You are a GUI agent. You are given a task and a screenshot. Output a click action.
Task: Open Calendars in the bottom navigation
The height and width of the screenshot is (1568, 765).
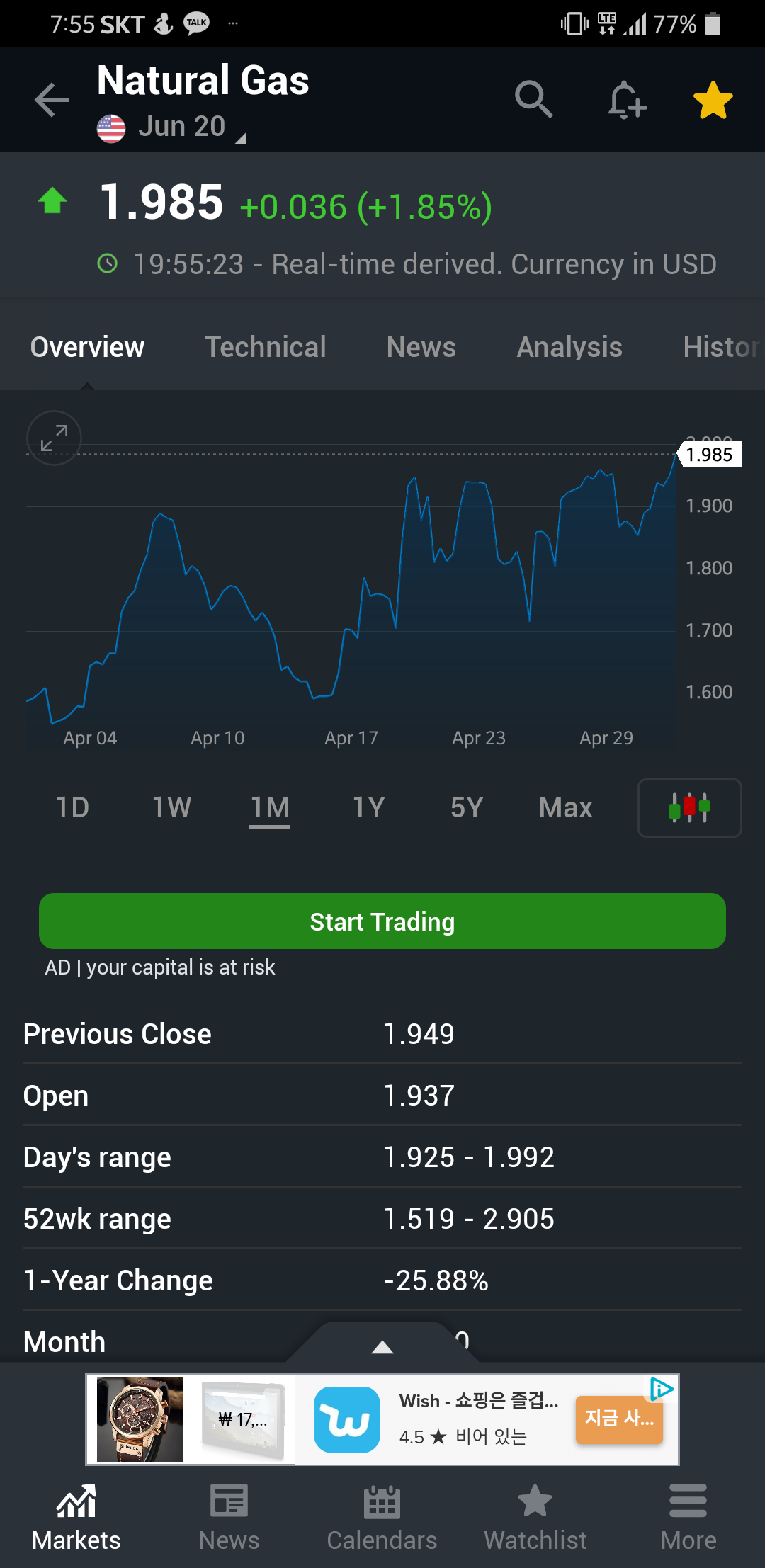(382, 1518)
